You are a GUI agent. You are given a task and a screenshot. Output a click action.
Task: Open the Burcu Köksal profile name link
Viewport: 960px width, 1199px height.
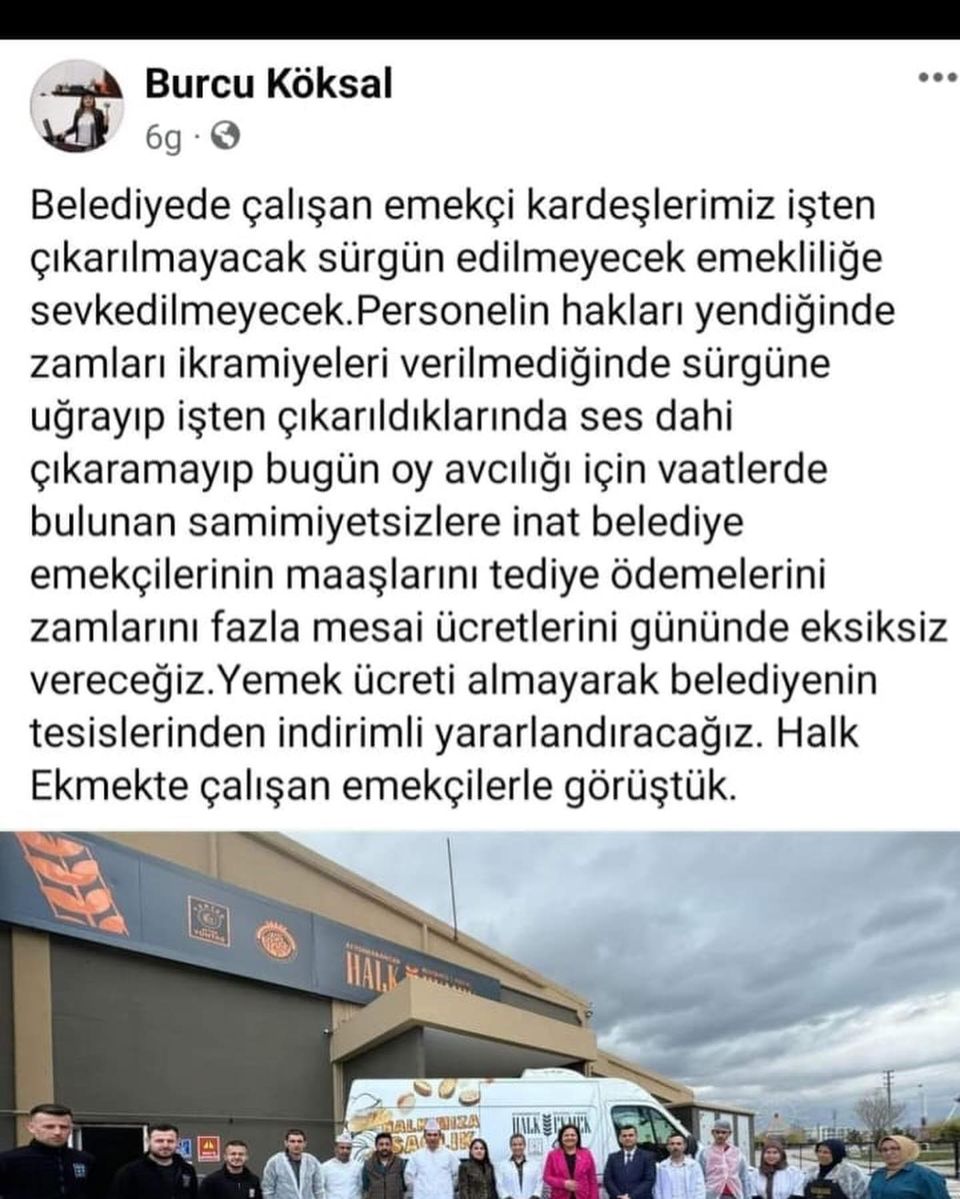click(268, 85)
